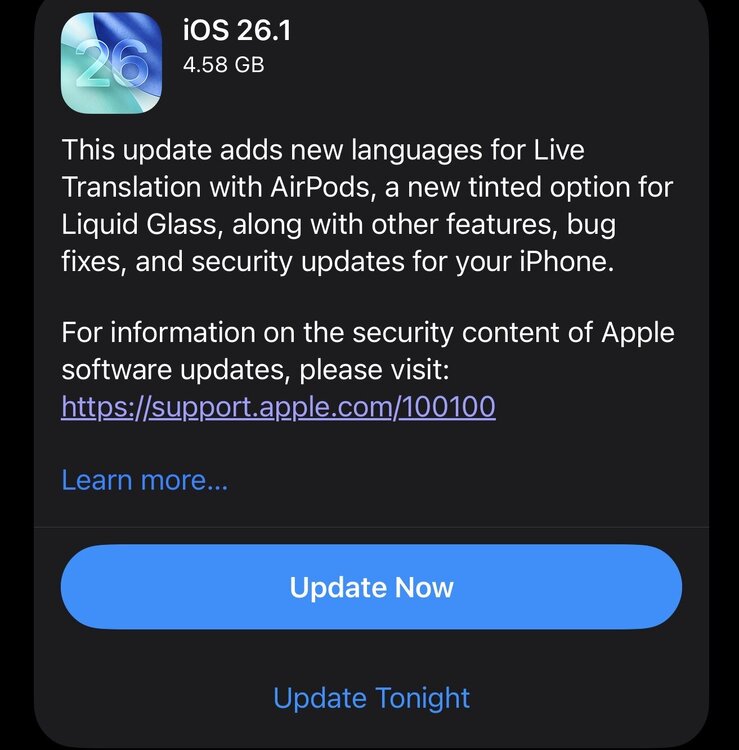
Task: Choose Update Tonight
Action: (x=371, y=697)
